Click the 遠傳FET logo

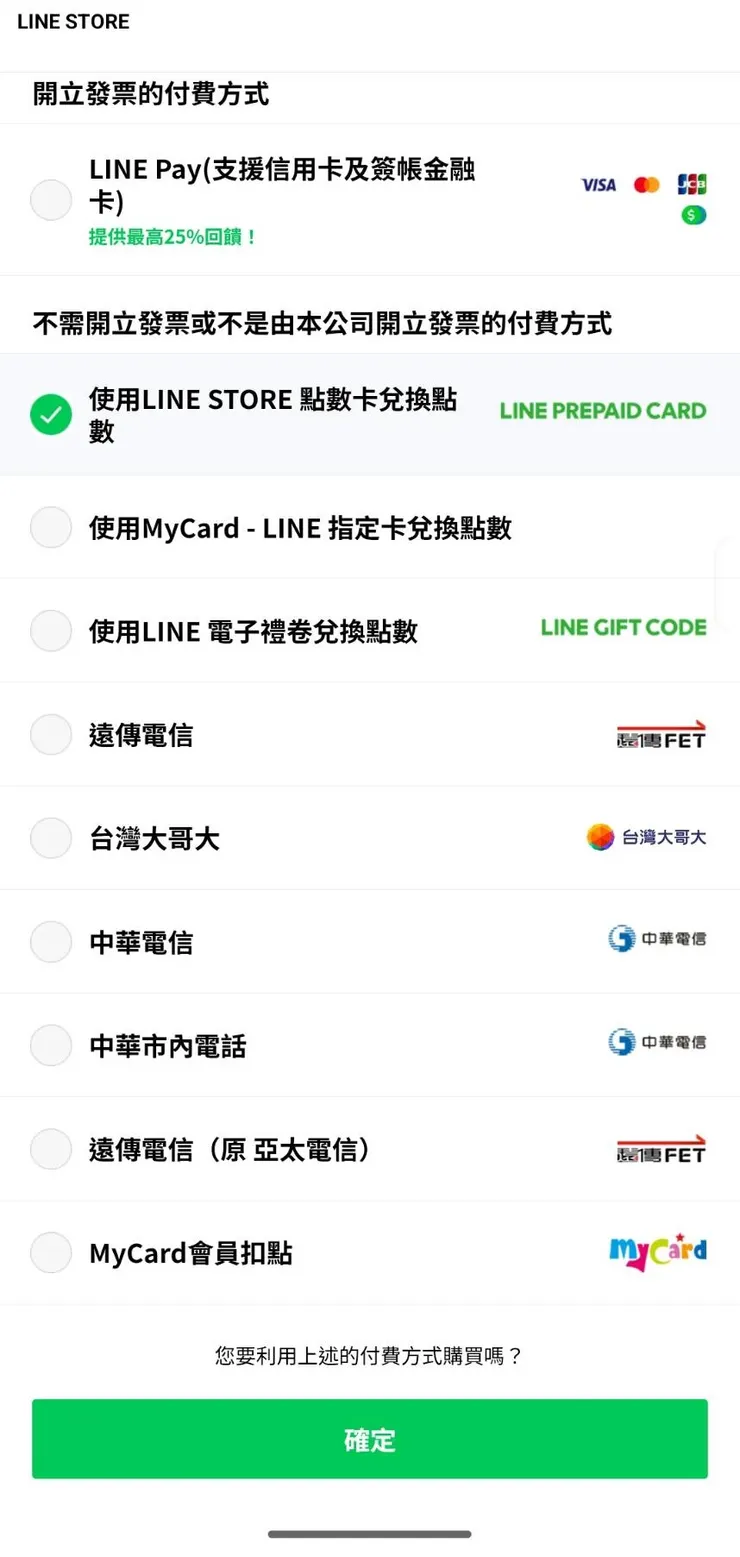659,733
